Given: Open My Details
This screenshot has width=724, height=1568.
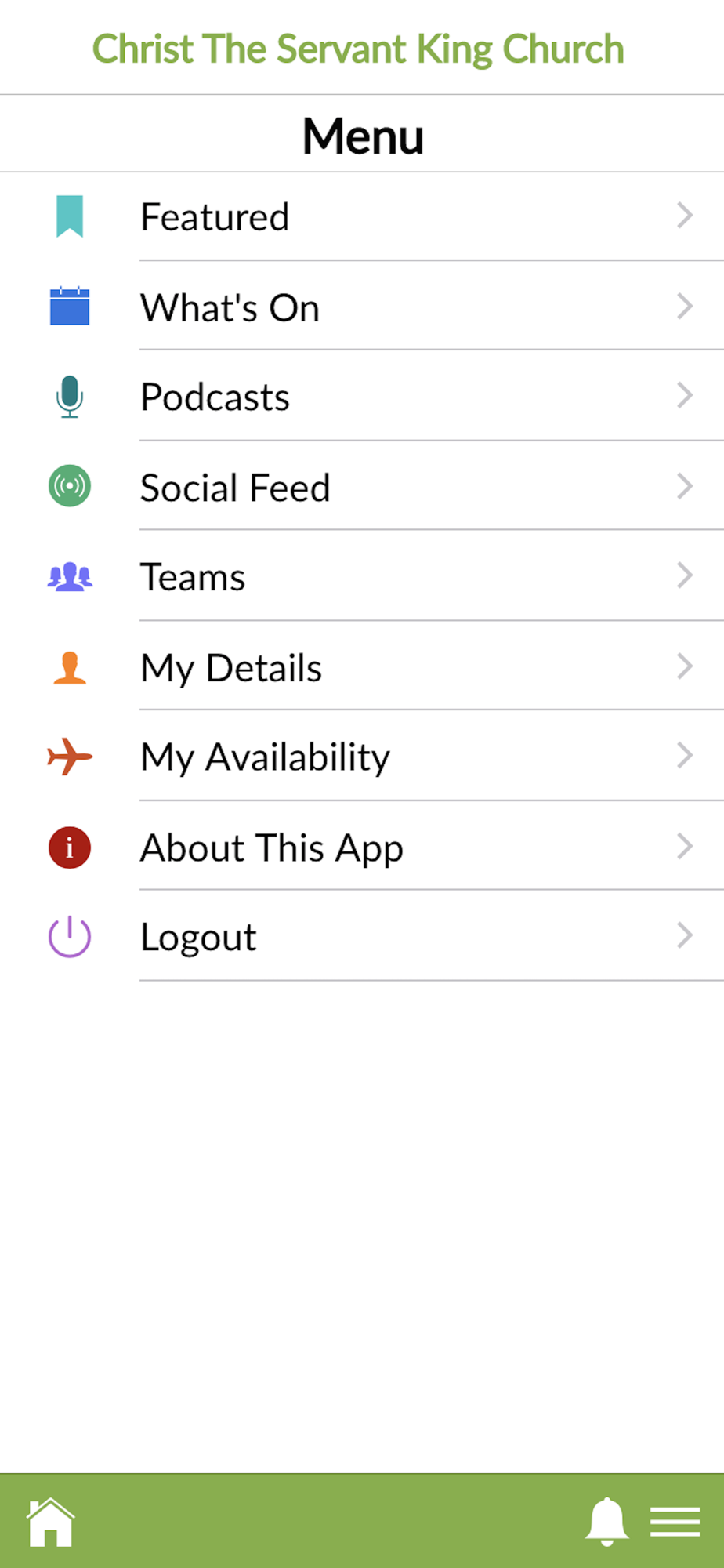Looking at the screenshot, I should pos(362,667).
